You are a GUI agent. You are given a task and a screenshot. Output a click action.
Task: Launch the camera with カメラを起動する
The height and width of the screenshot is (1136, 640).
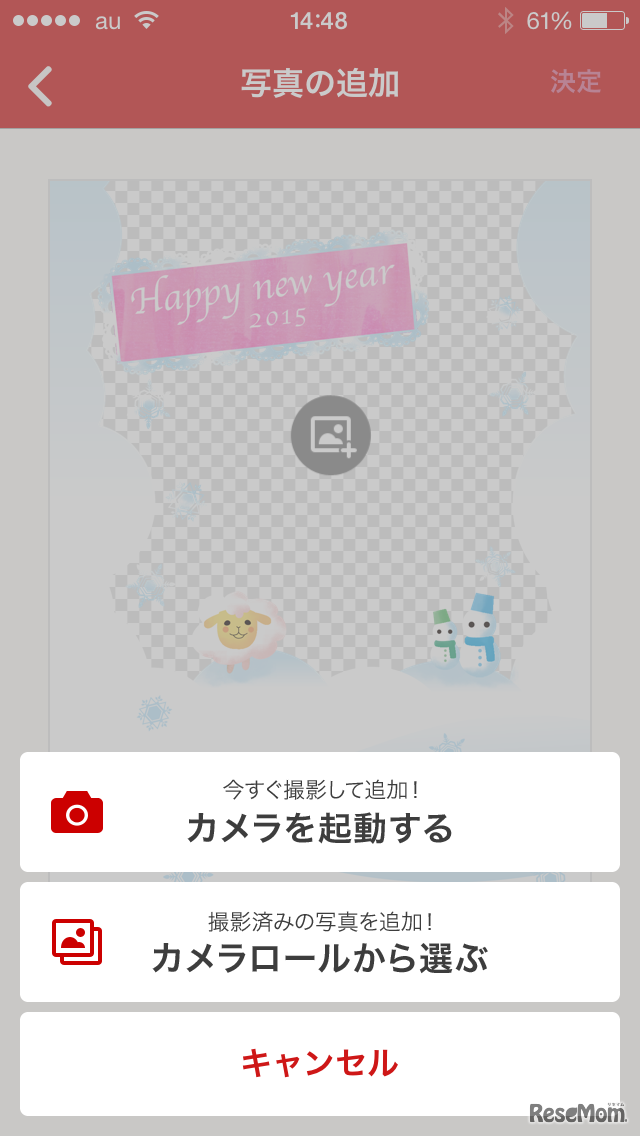click(320, 812)
